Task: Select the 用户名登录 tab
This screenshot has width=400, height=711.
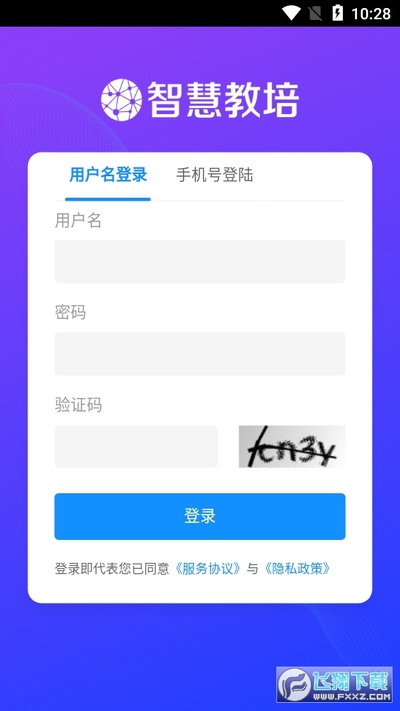Action: (108, 175)
